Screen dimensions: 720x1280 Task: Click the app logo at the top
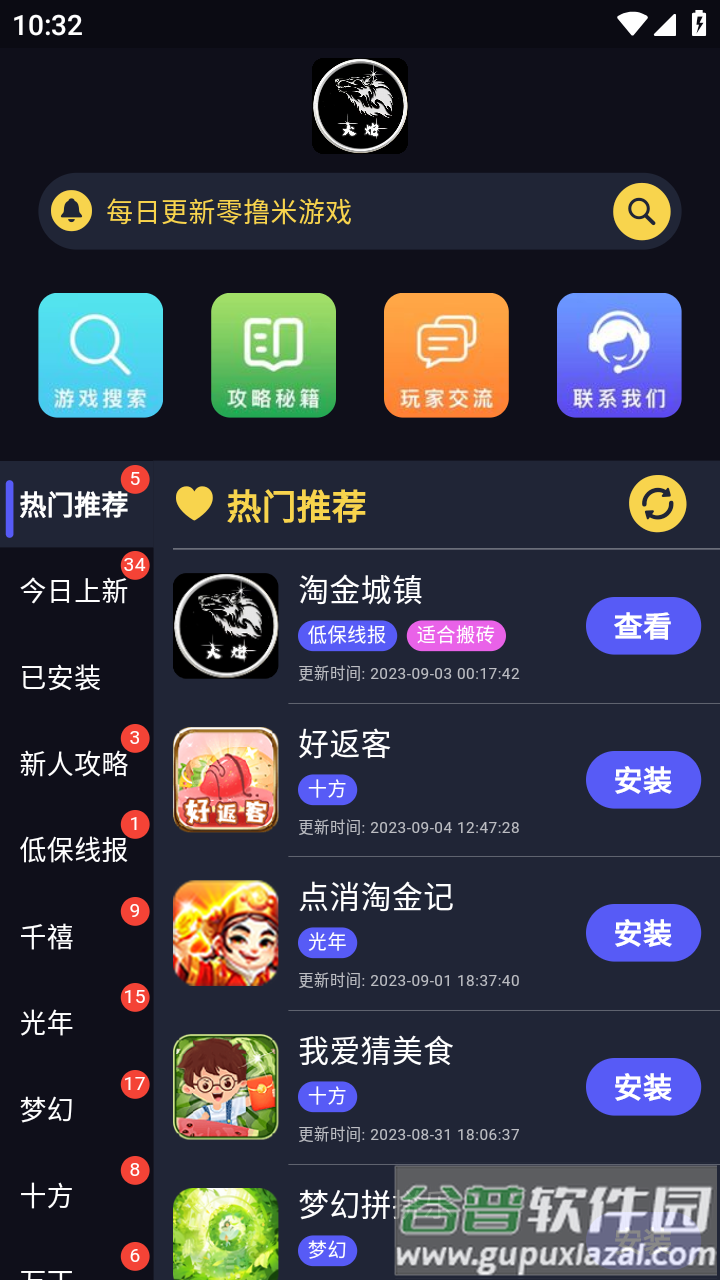[360, 105]
